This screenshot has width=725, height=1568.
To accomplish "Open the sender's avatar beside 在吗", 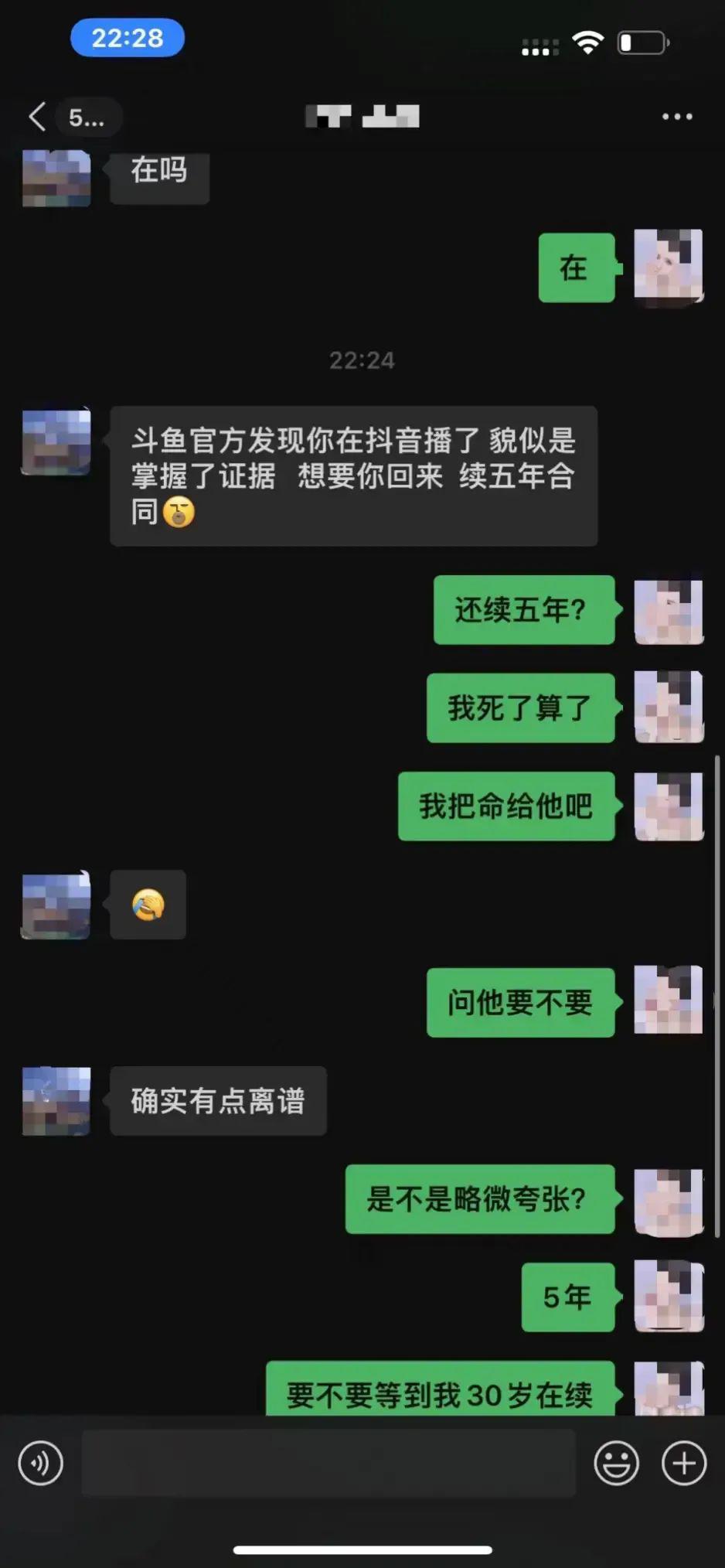I will 56,179.
